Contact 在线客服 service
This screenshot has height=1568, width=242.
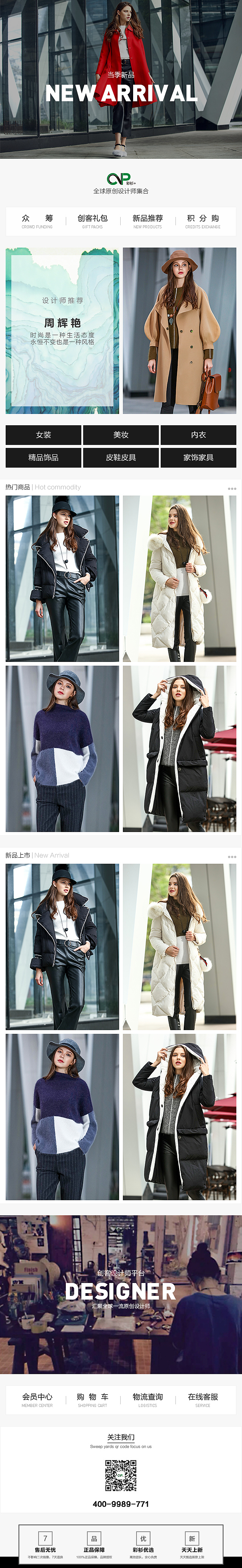203,1399
